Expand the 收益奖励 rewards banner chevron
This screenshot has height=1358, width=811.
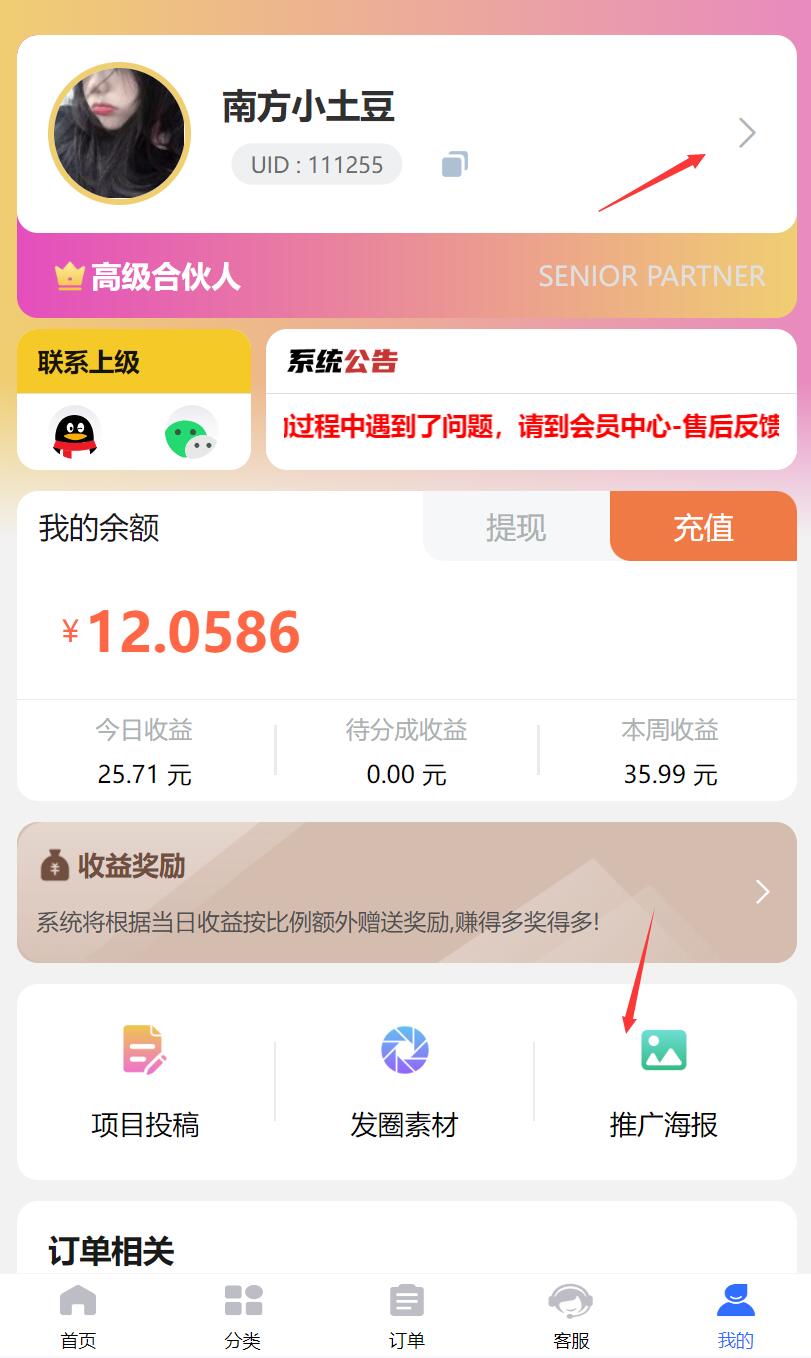coord(762,891)
